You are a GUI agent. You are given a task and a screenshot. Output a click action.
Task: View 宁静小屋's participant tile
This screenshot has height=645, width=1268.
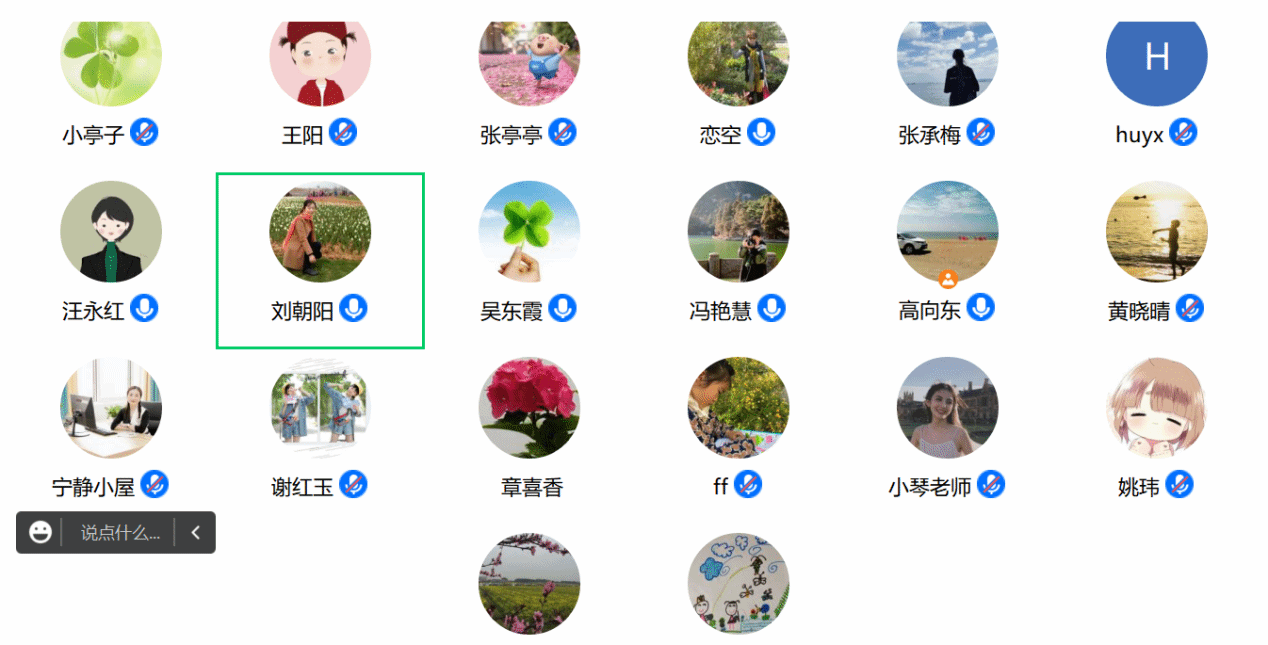(111, 409)
